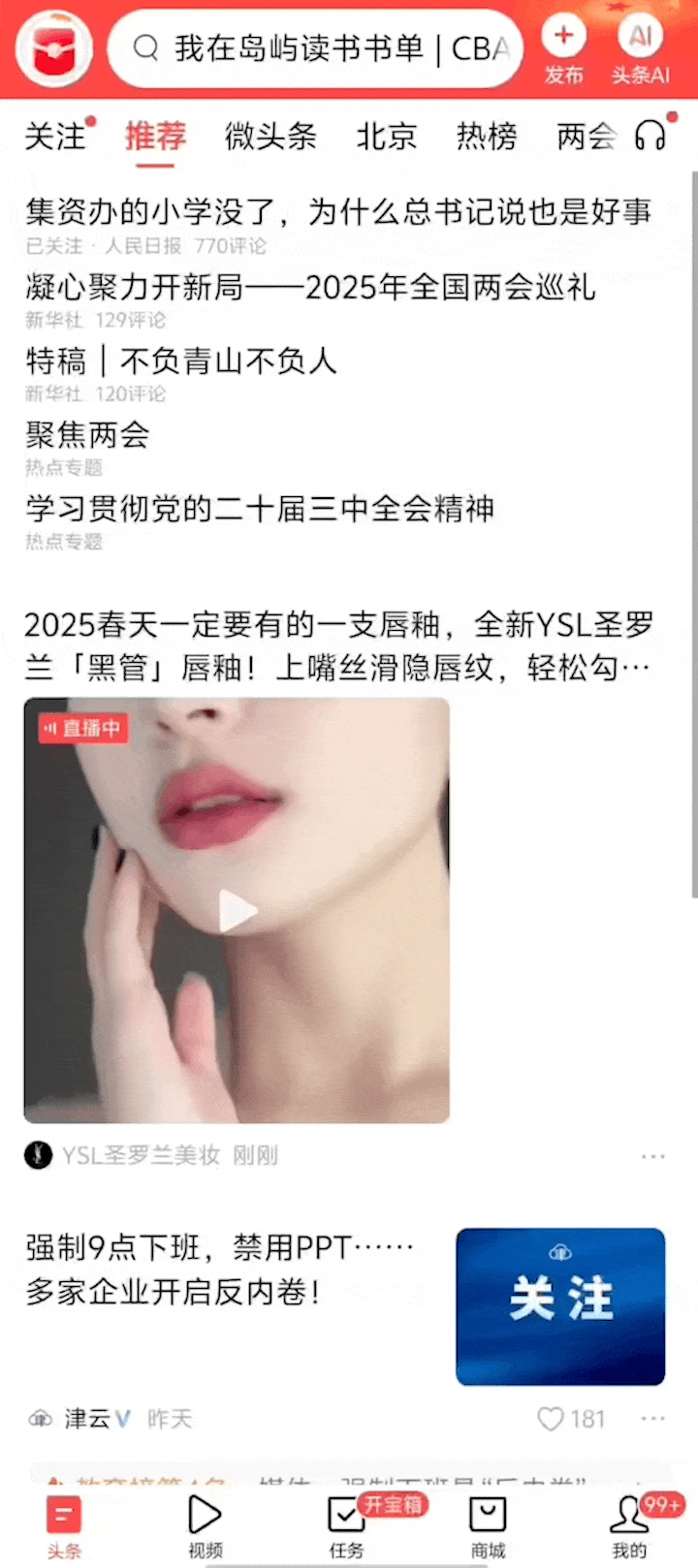
Task: Open article 强制9点下班 禁用PPT
Action: [x=219, y=1269]
